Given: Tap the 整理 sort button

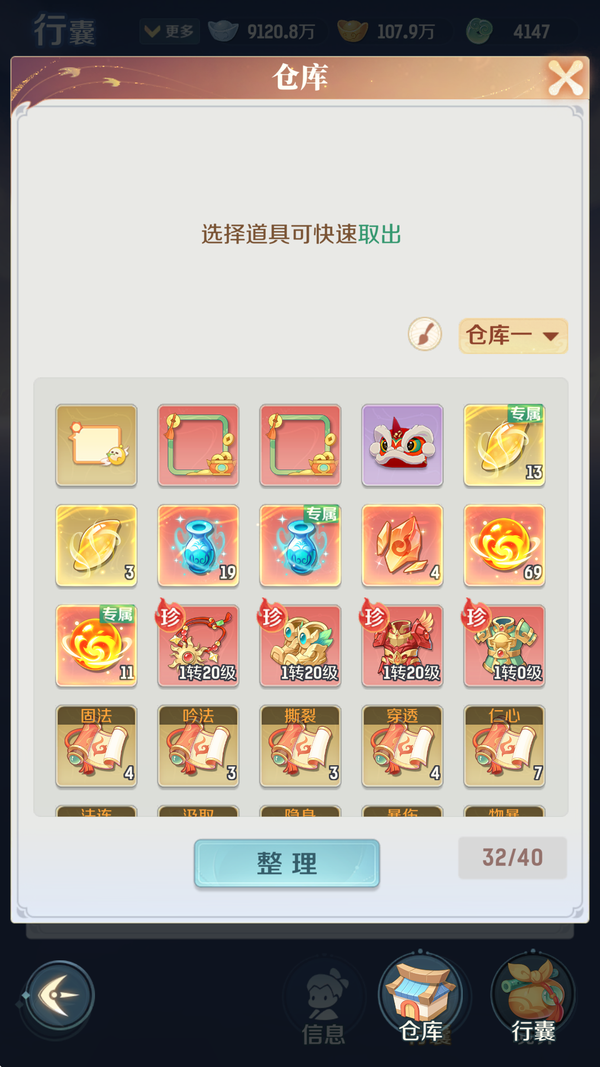Looking at the screenshot, I should point(287,864).
